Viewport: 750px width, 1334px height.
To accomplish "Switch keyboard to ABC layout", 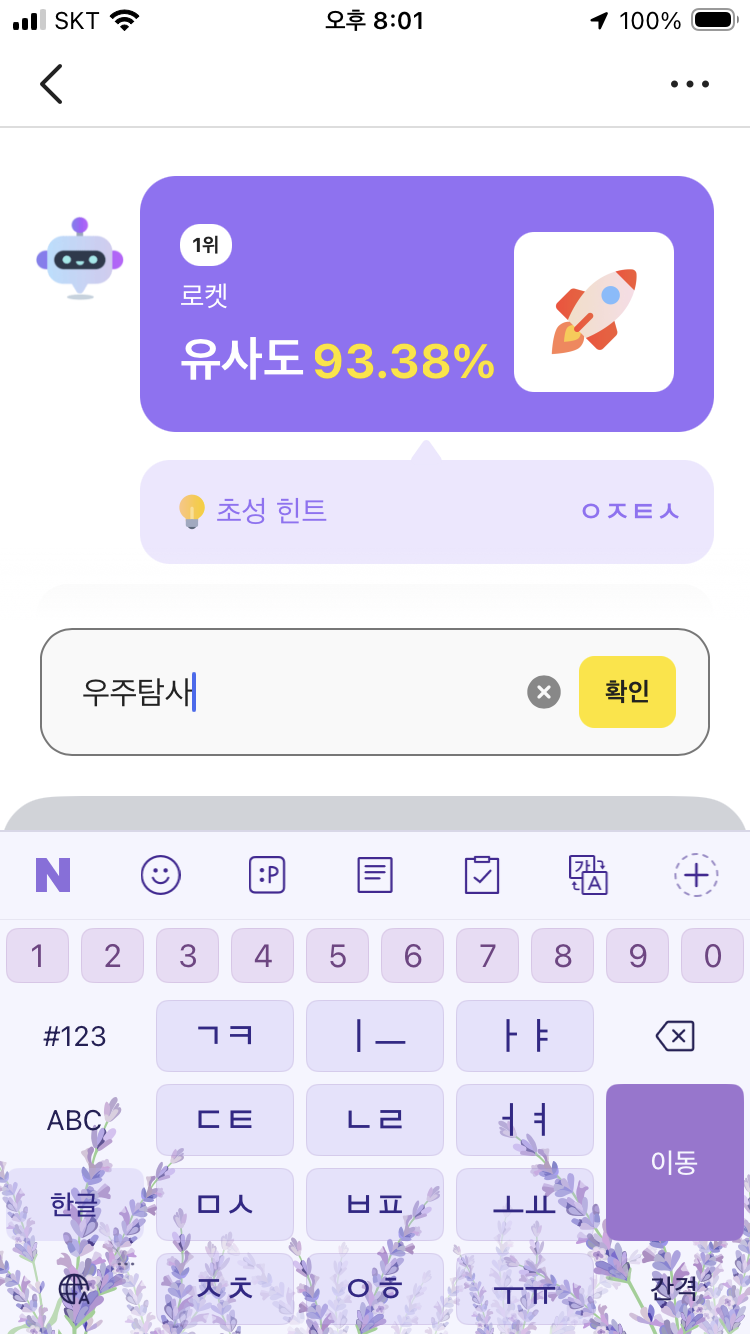I will 75,1120.
